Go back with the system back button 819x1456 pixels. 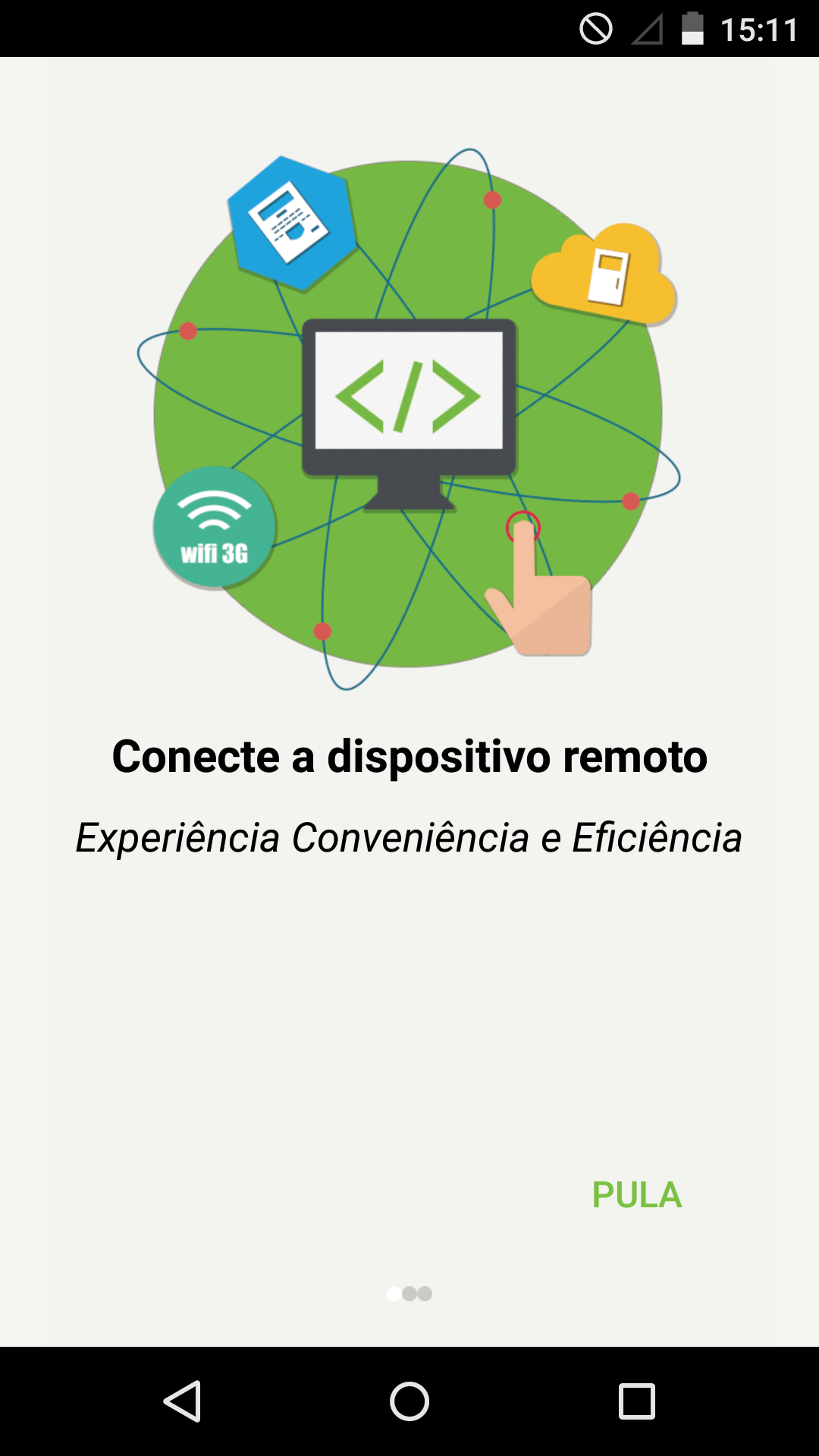tap(182, 1401)
